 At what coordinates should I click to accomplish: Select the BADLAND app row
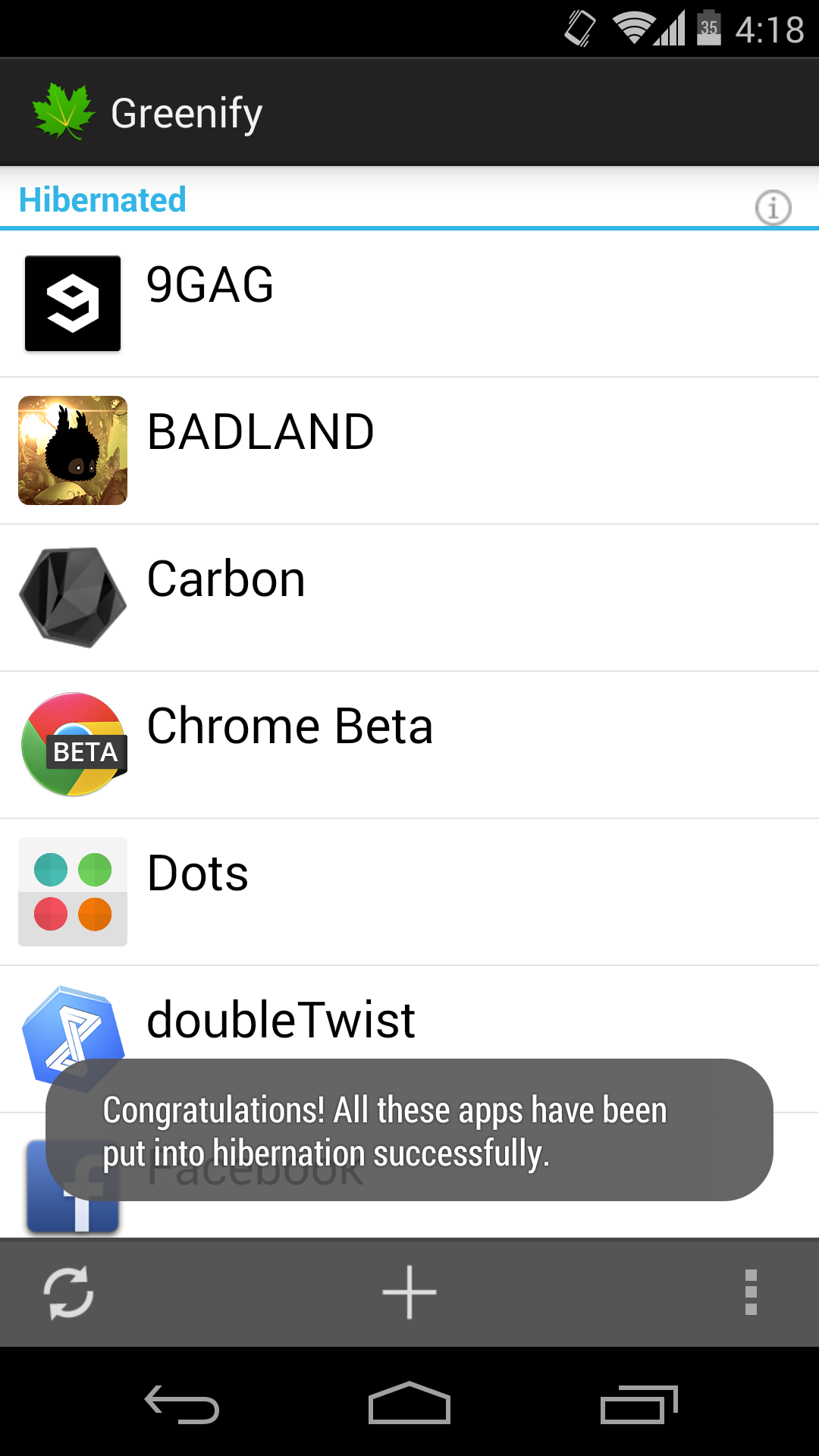409,450
